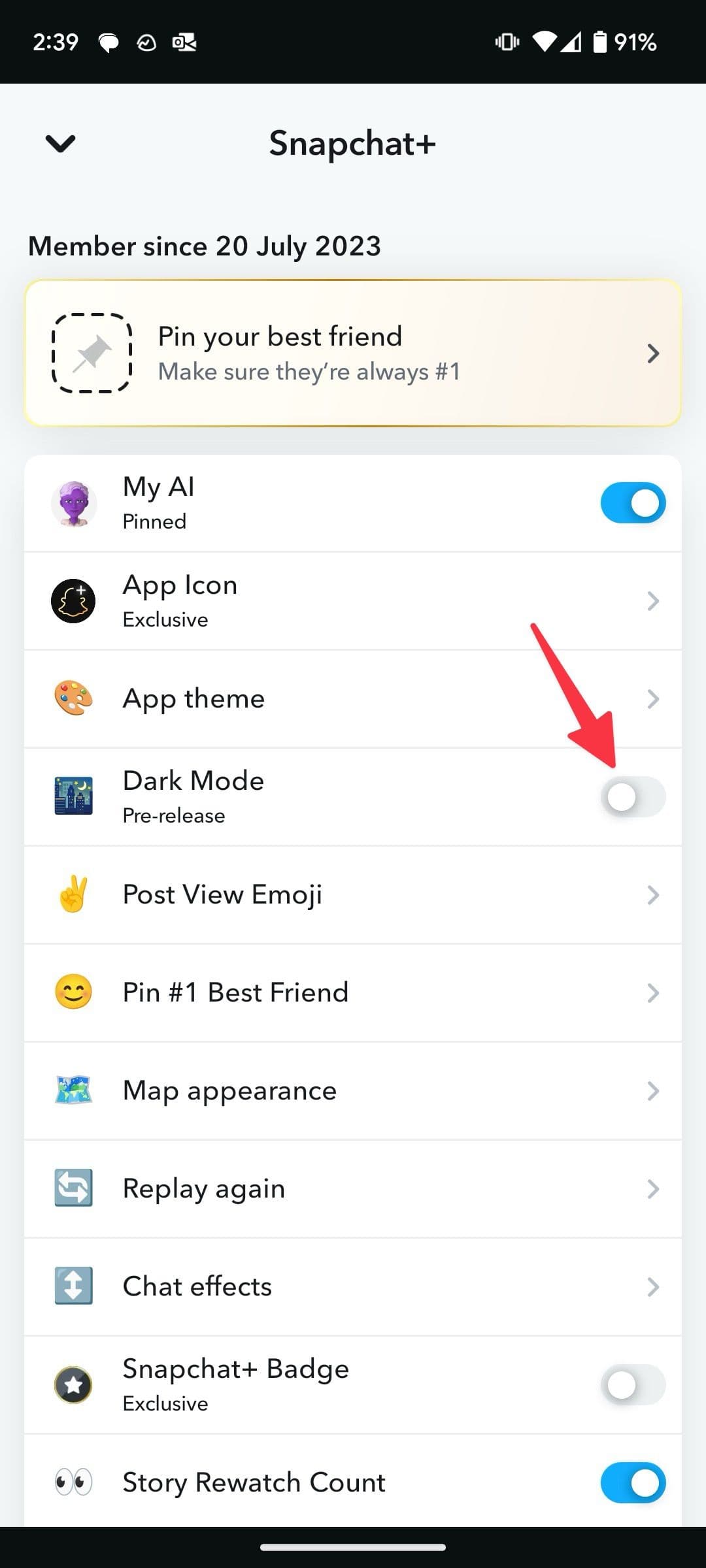Viewport: 706px width, 1568px height.
Task: Tap the Dark Mode cityscape icon
Action: 74,796
